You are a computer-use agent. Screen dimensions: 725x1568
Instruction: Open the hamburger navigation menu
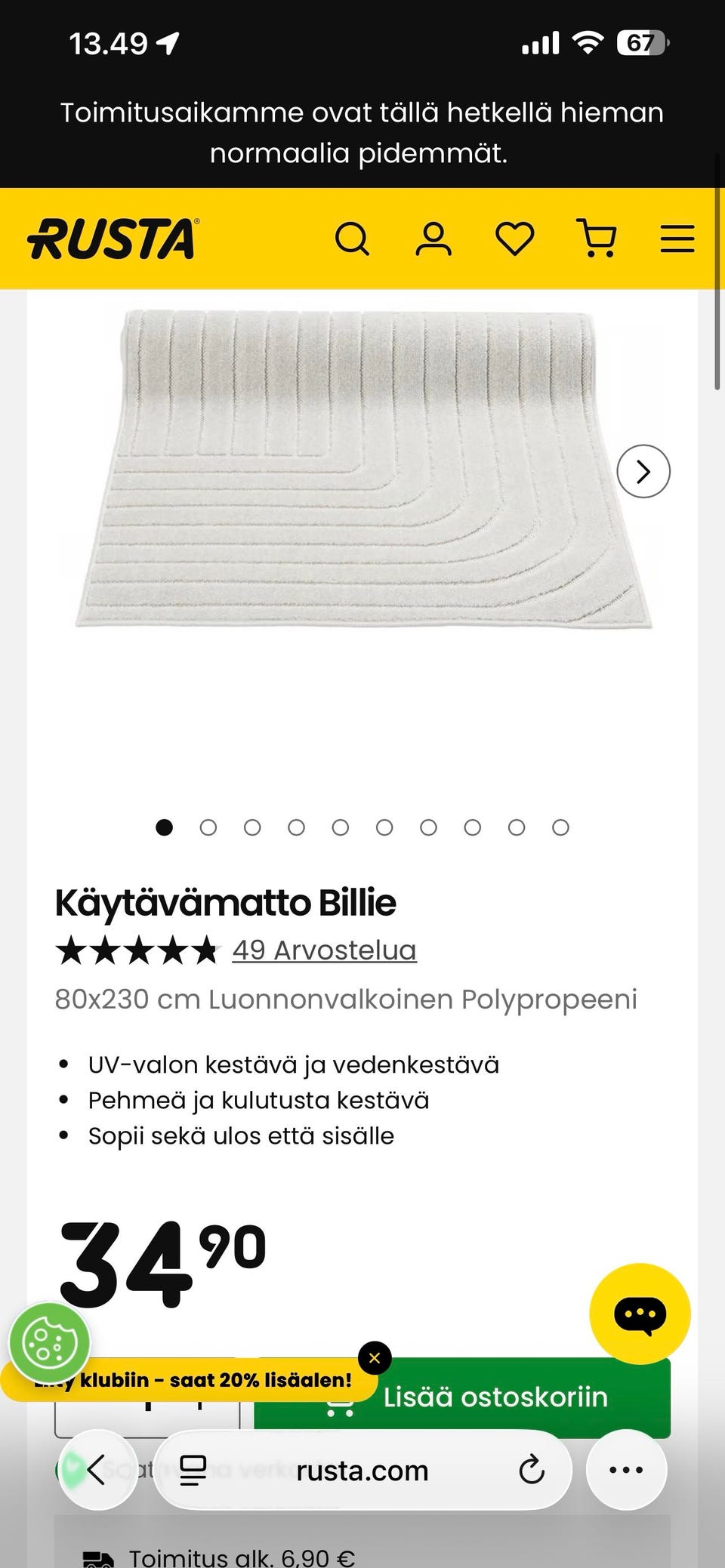(677, 239)
